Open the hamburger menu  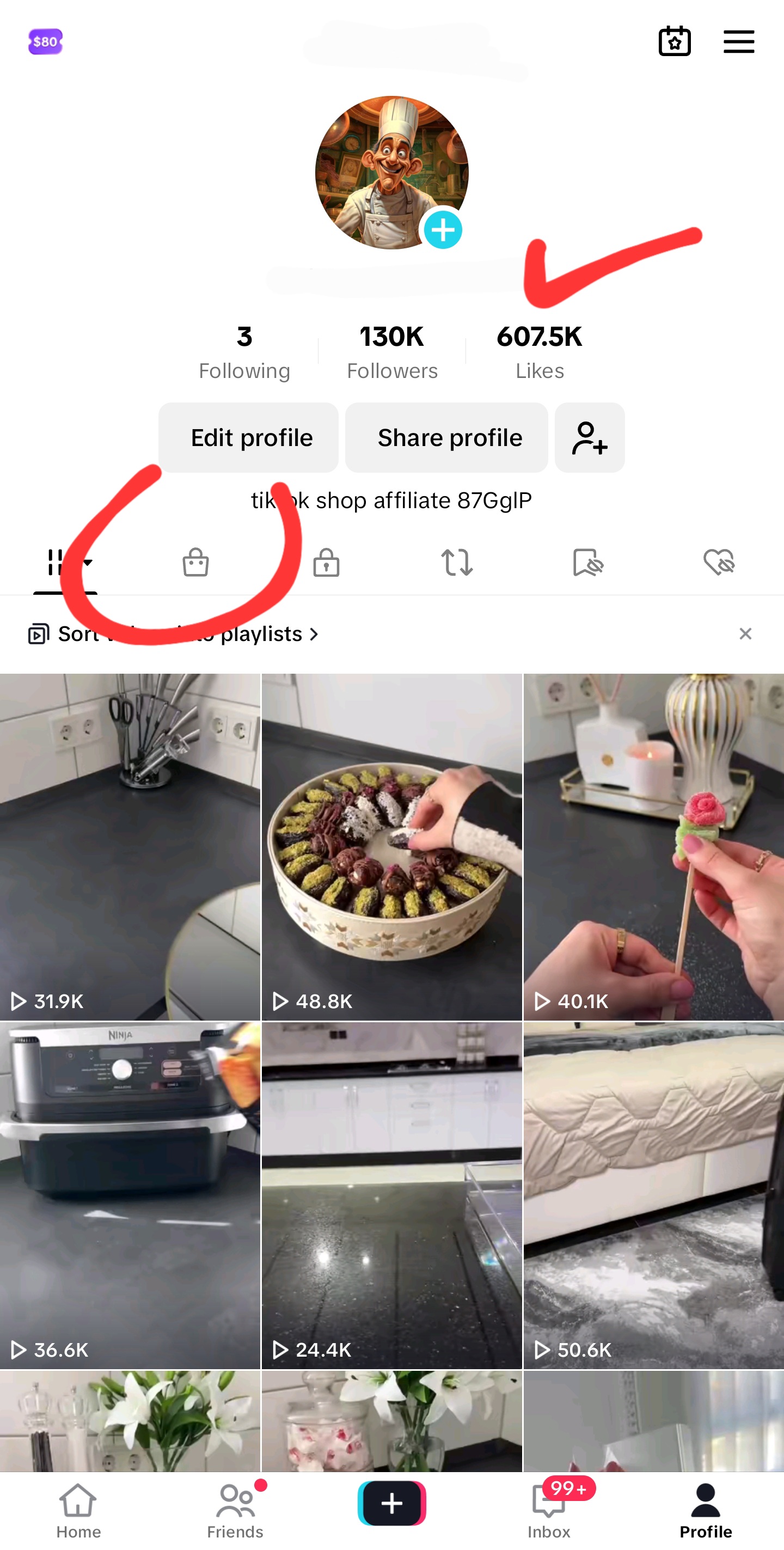738,41
